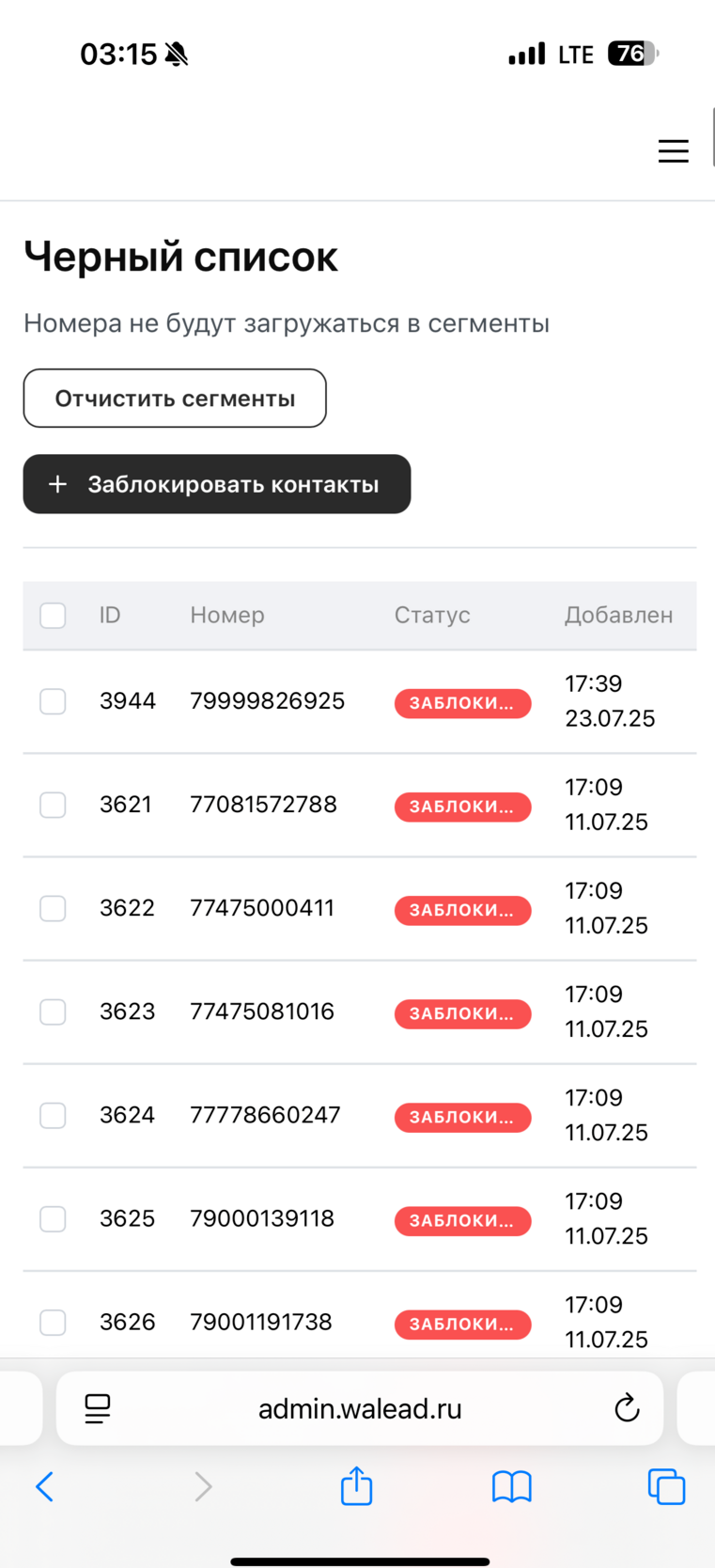The image size is (715, 1568).
Task: Tap the Отчистить сегменты button
Action: [175, 399]
